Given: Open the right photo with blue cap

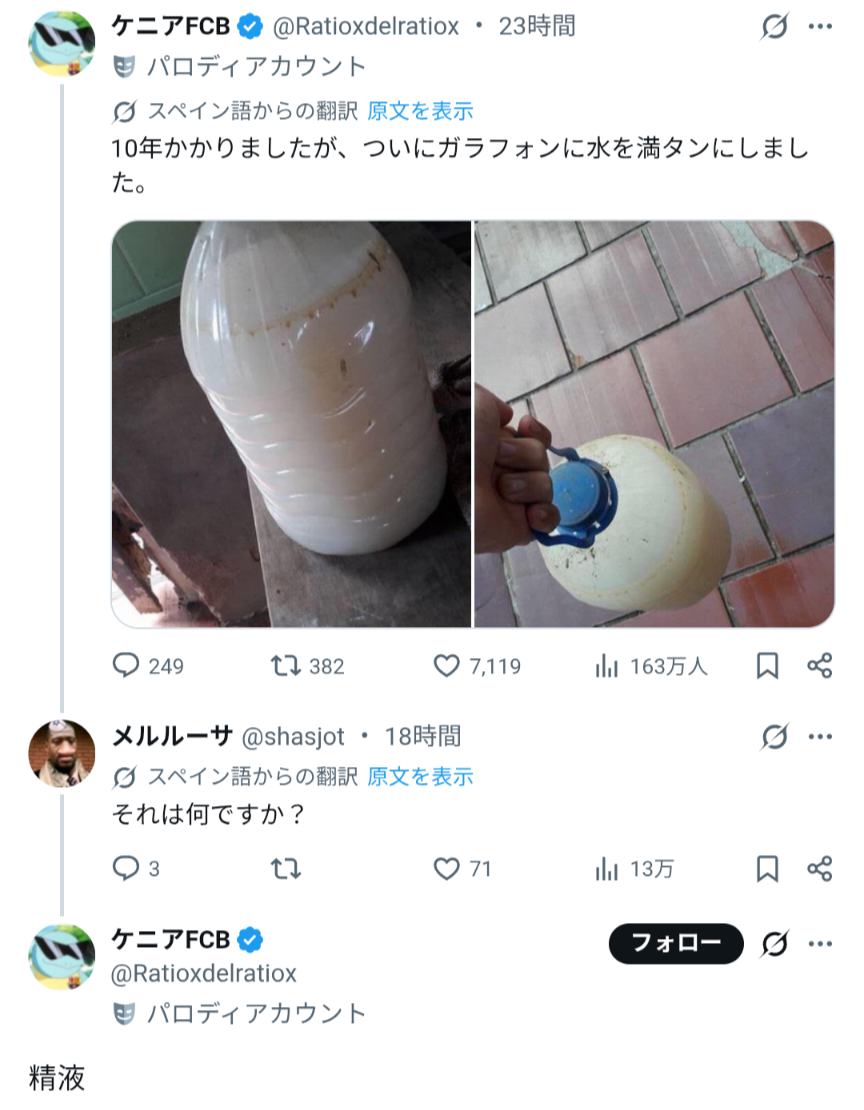Looking at the screenshot, I should click(654, 424).
